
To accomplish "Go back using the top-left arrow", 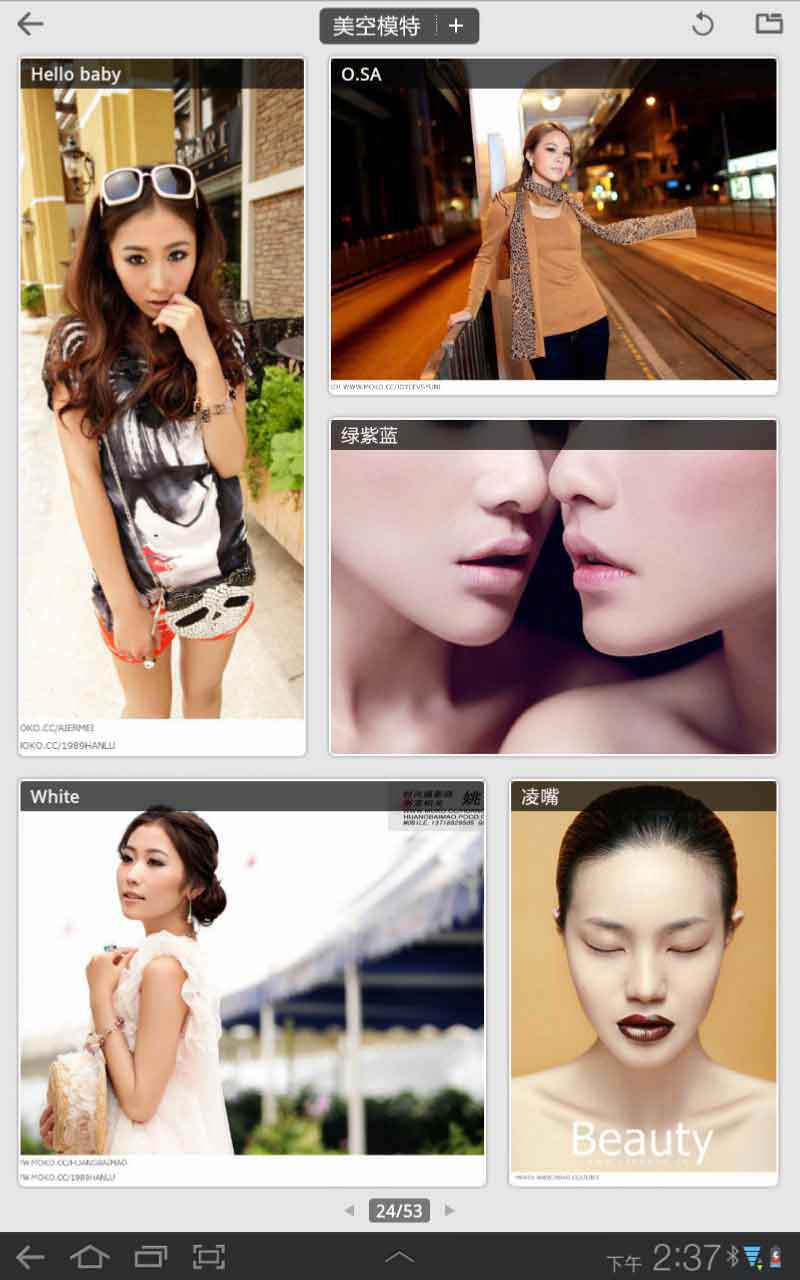I will click(x=31, y=24).
